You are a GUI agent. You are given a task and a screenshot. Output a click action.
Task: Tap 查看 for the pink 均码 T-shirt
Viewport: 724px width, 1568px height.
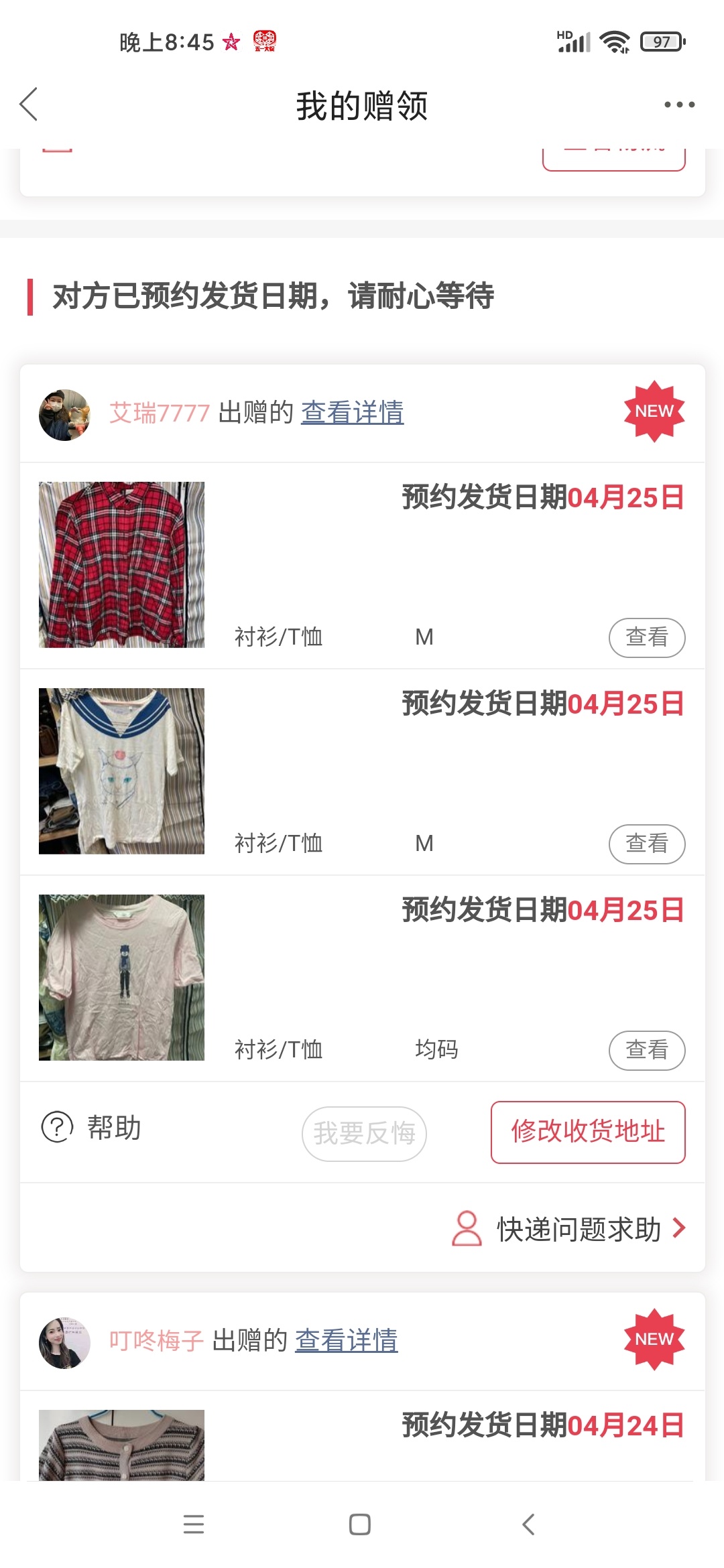[x=646, y=1050]
